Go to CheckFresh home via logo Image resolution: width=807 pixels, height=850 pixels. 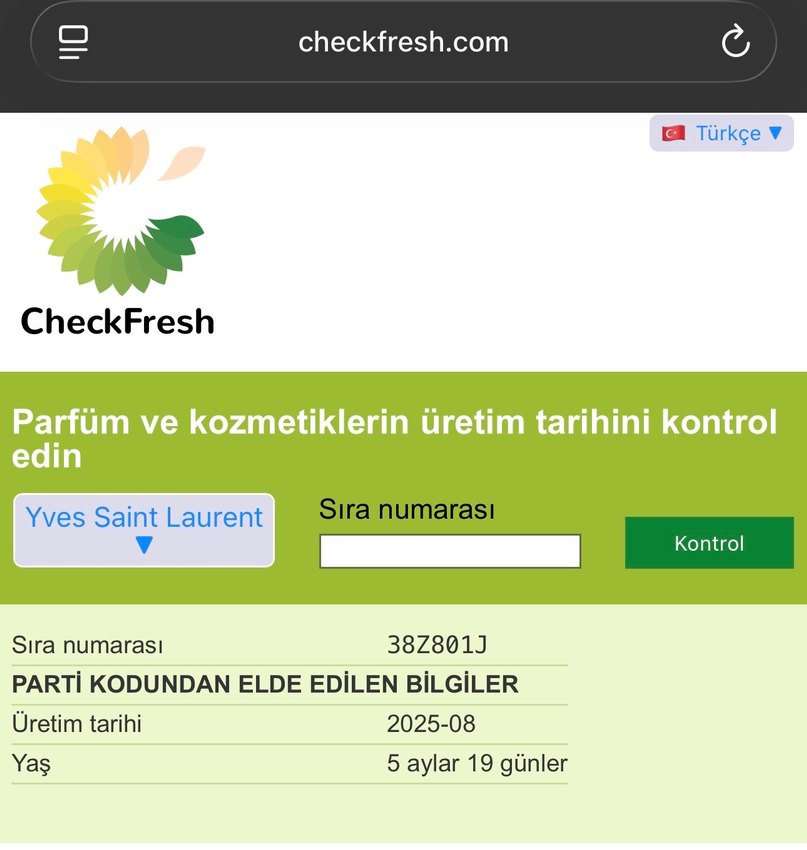coord(119,232)
